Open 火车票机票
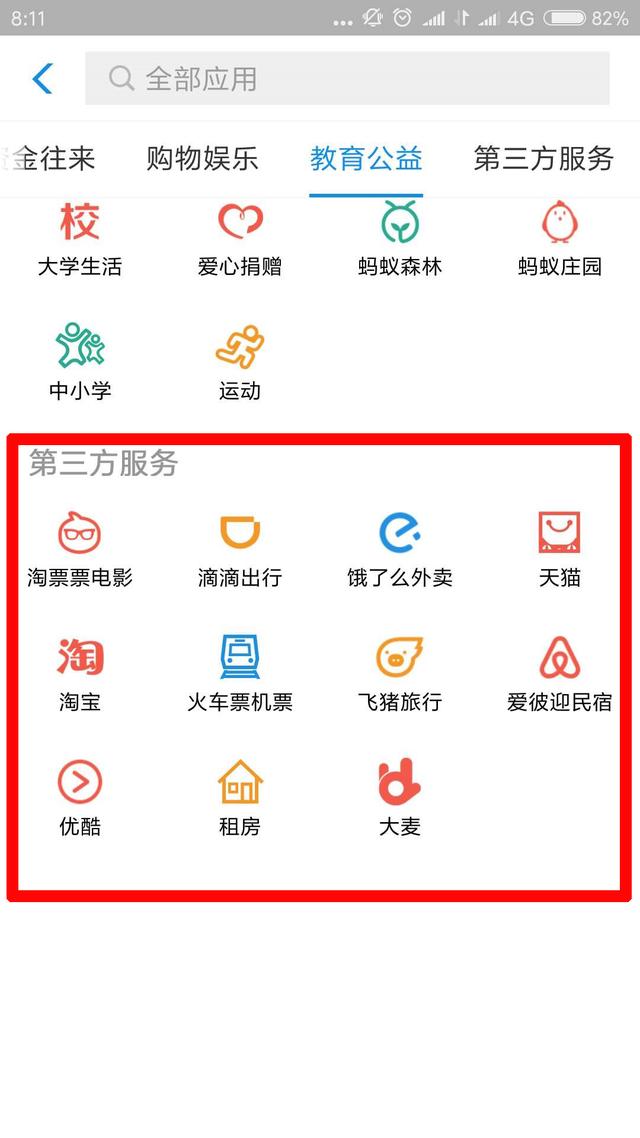 coord(240,674)
